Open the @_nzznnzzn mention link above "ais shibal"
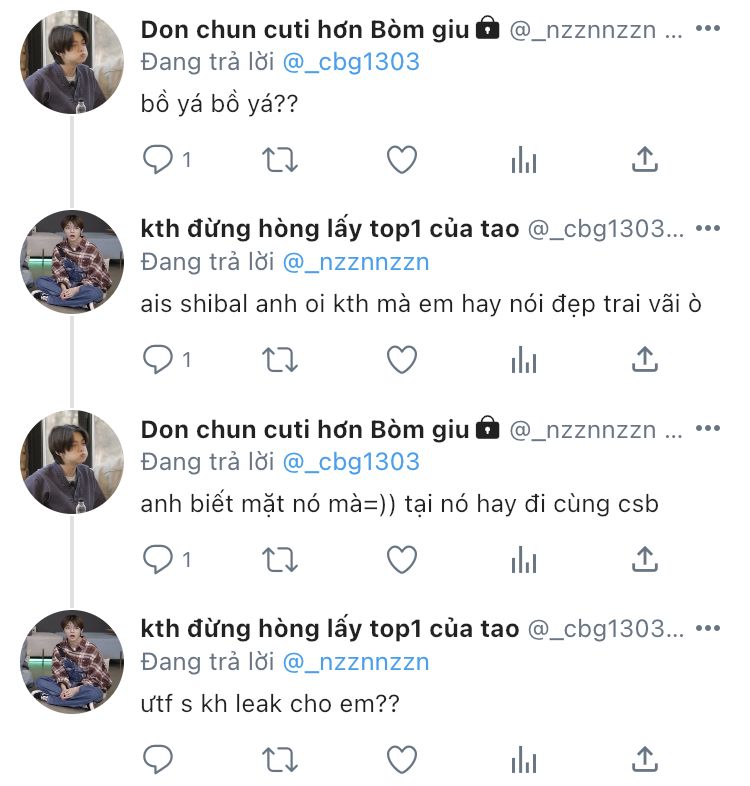The width and height of the screenshot is (750, 786). click(x=356, y=263)
